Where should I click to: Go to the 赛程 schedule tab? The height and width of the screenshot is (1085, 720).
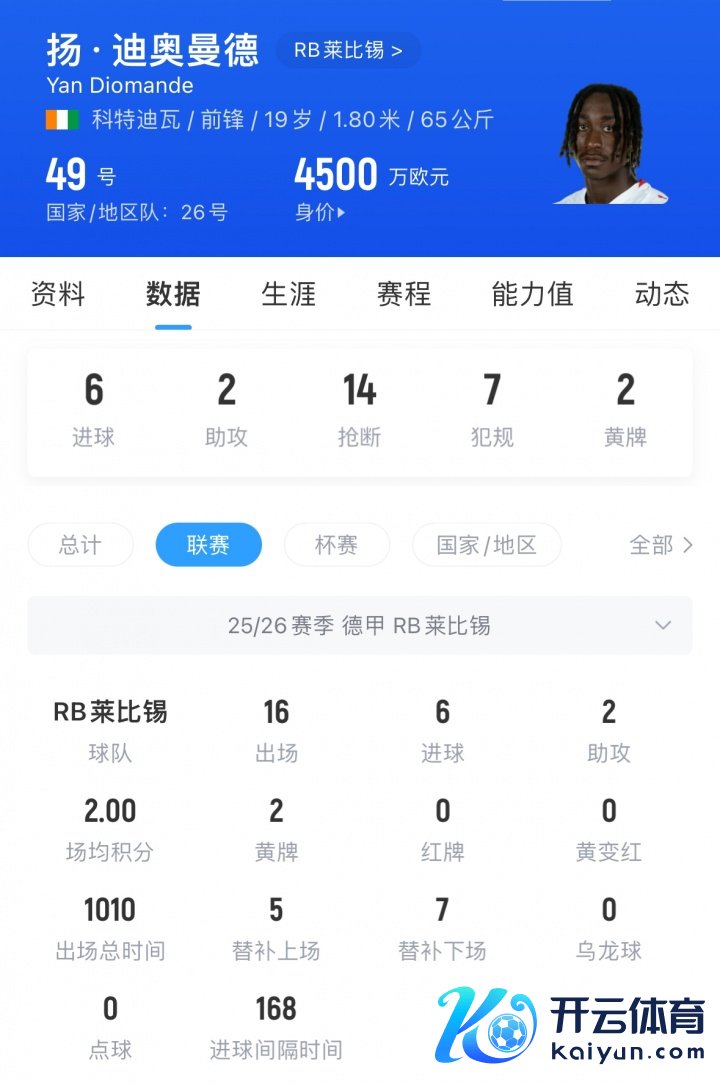pos(403,294)
